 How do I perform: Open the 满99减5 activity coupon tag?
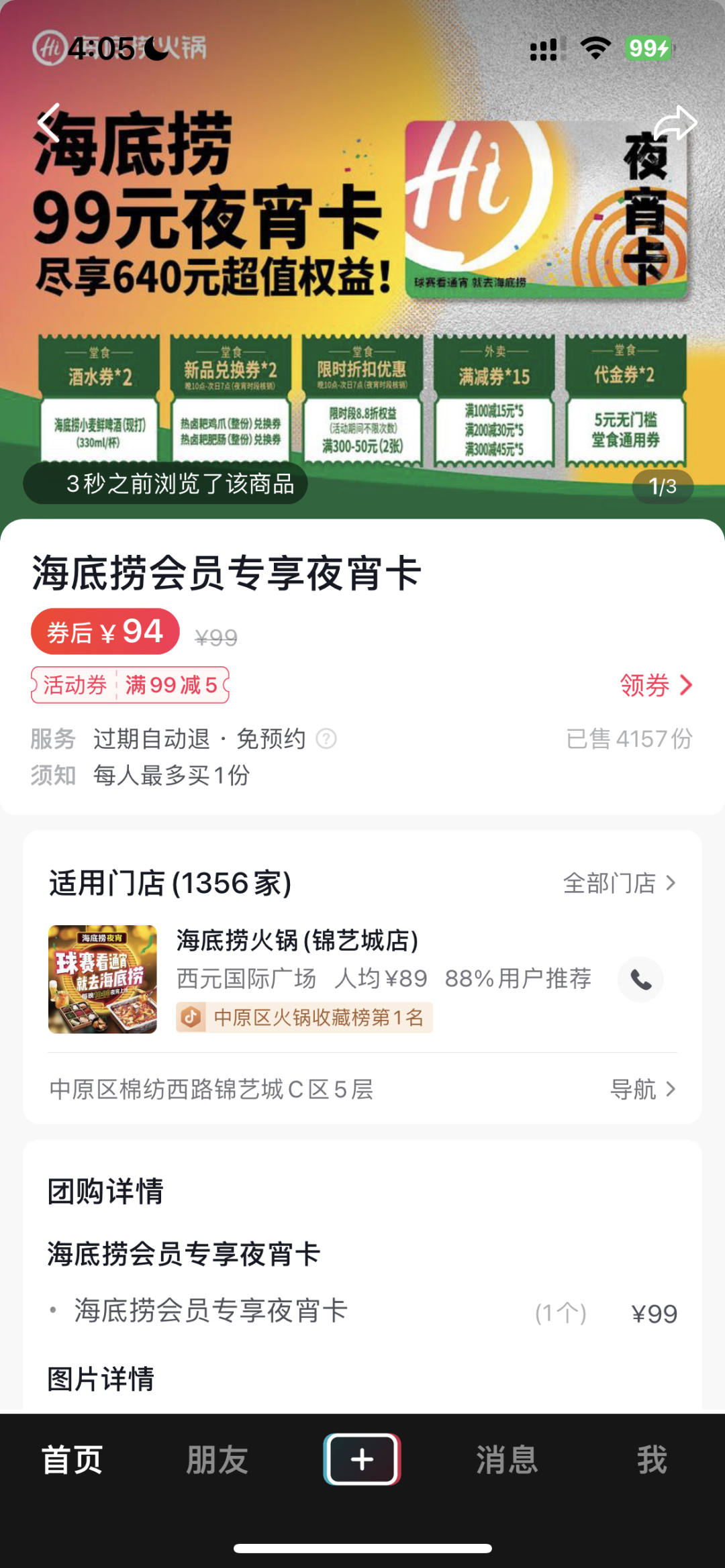pyautogui.click(x=130, y=685)
